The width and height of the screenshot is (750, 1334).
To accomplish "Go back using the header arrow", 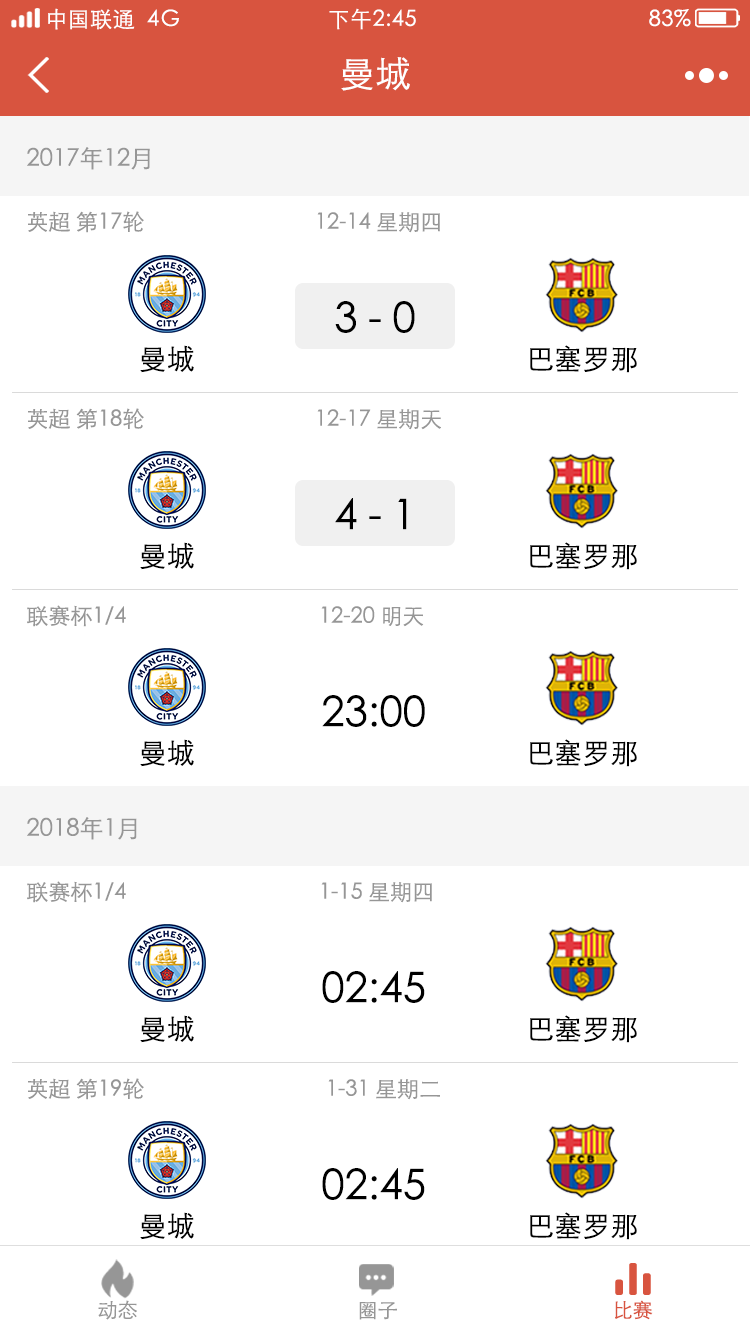I will [x=39, y=75].
